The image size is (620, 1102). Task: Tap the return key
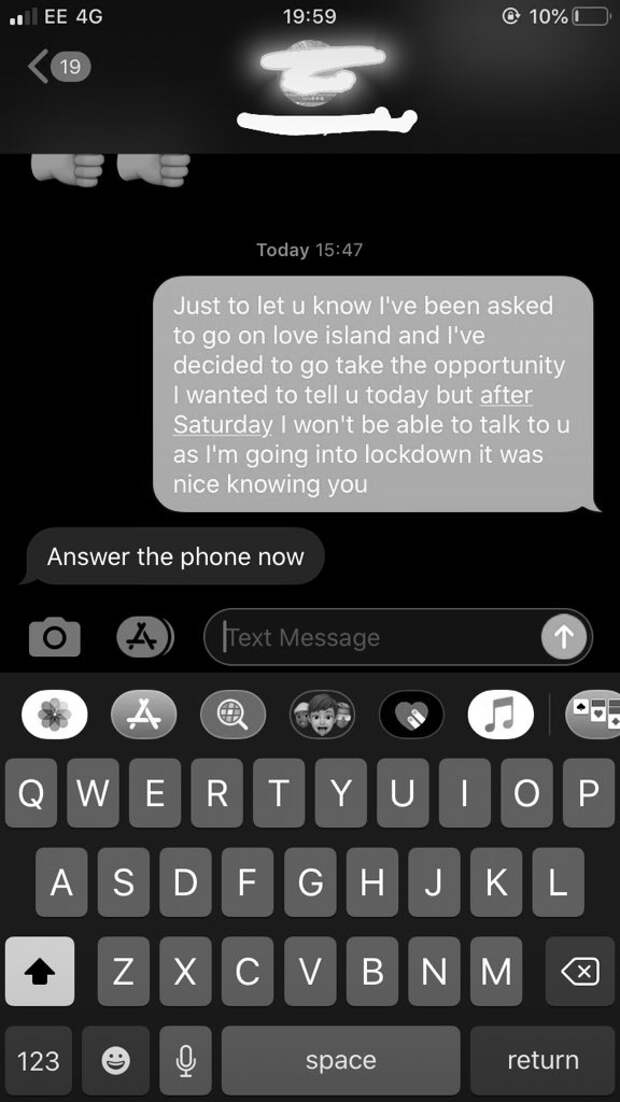click(542, 1061)
